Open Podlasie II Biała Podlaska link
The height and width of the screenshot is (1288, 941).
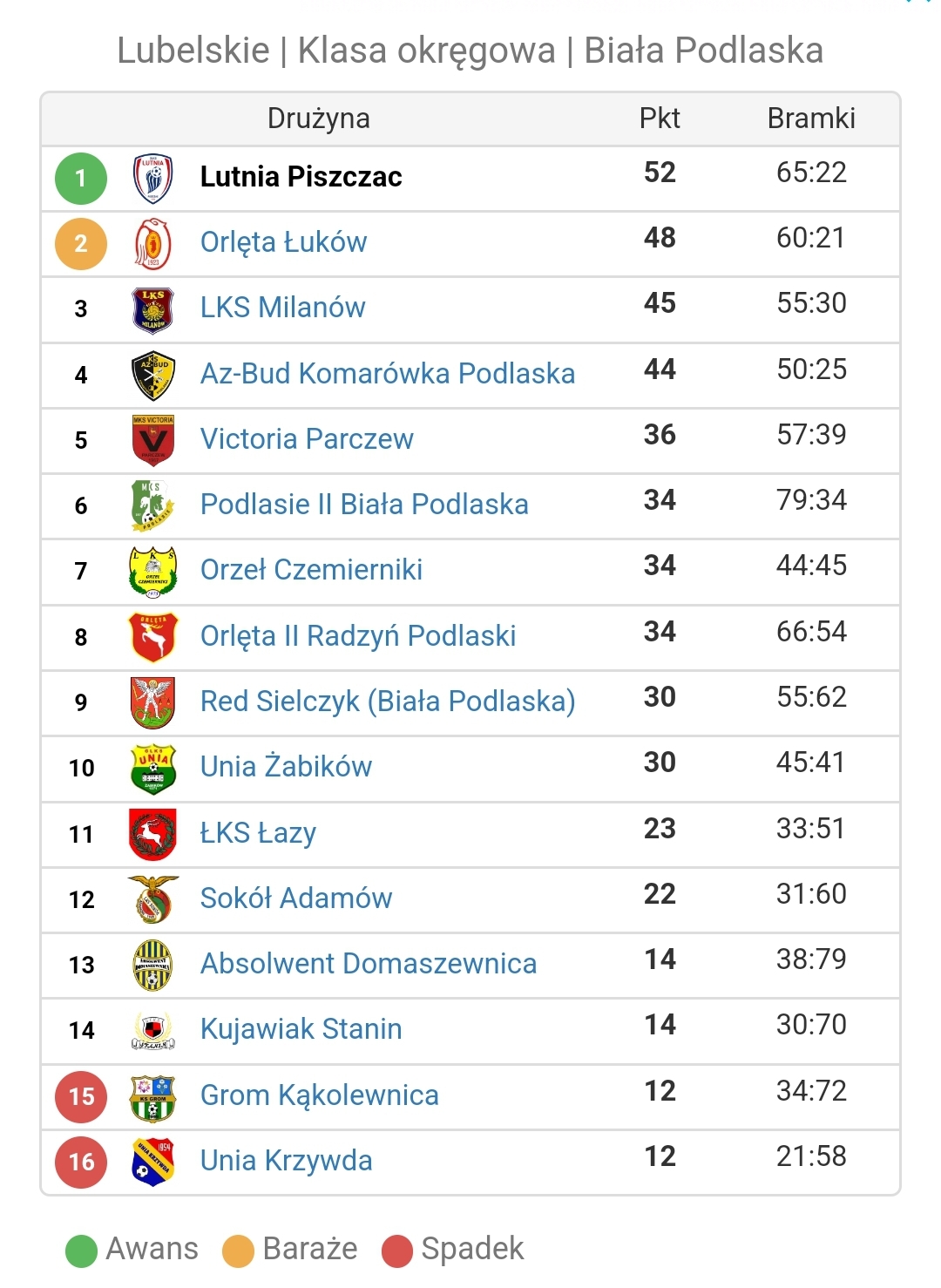(x=364, y=505)
